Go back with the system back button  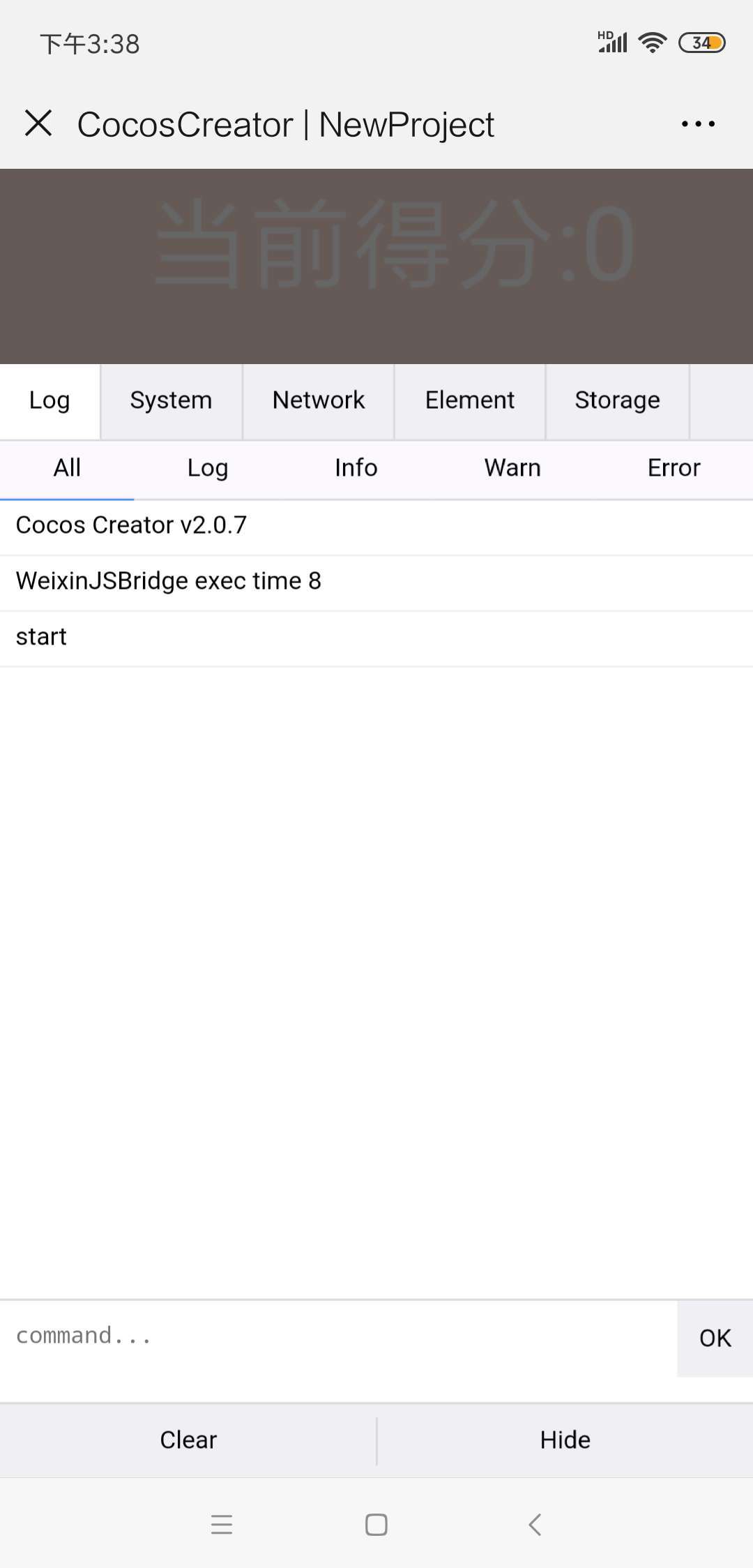coord(535,1524)
